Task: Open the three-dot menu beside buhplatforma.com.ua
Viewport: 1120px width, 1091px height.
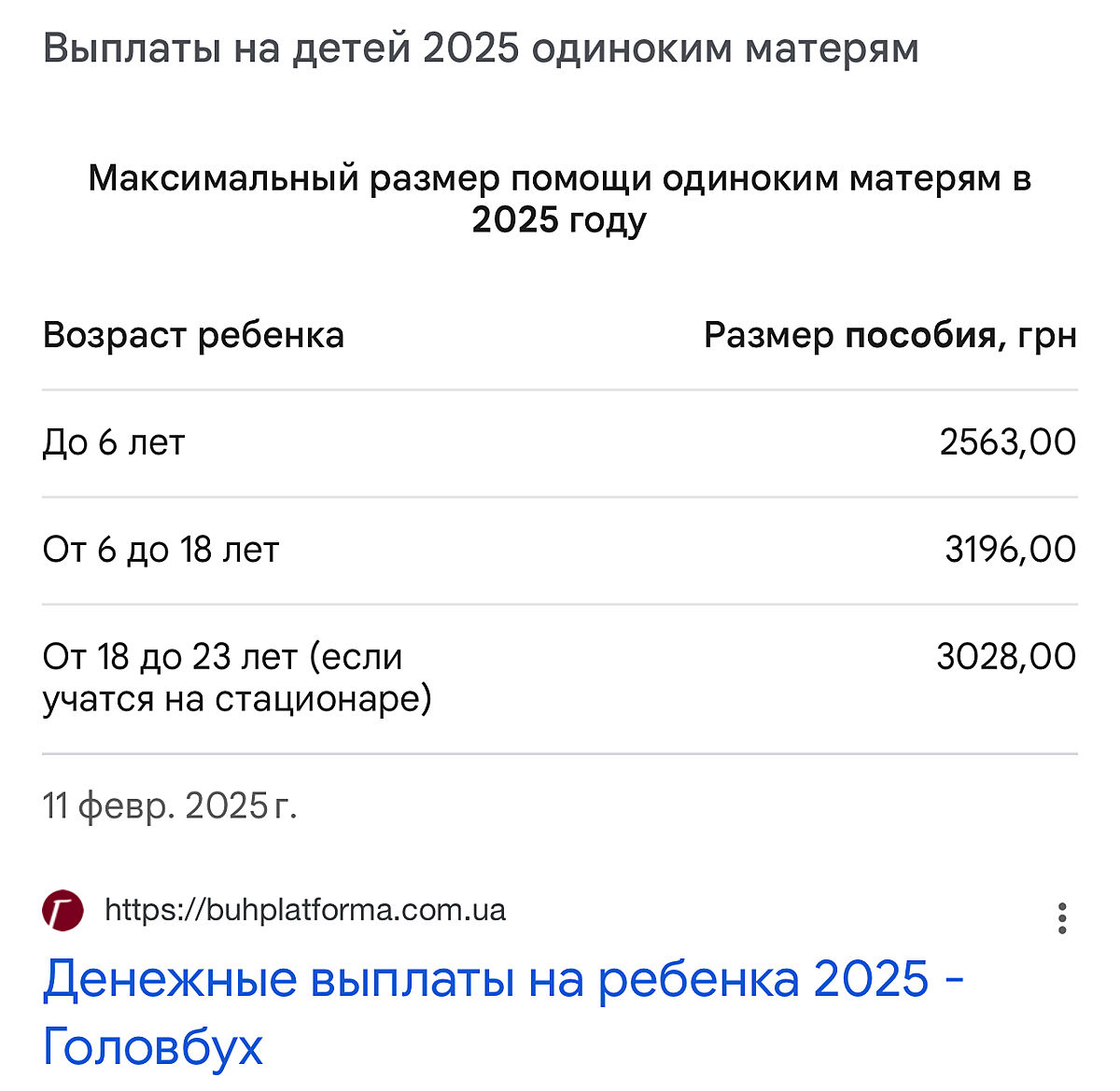Action: click(x=1061, y=918)
